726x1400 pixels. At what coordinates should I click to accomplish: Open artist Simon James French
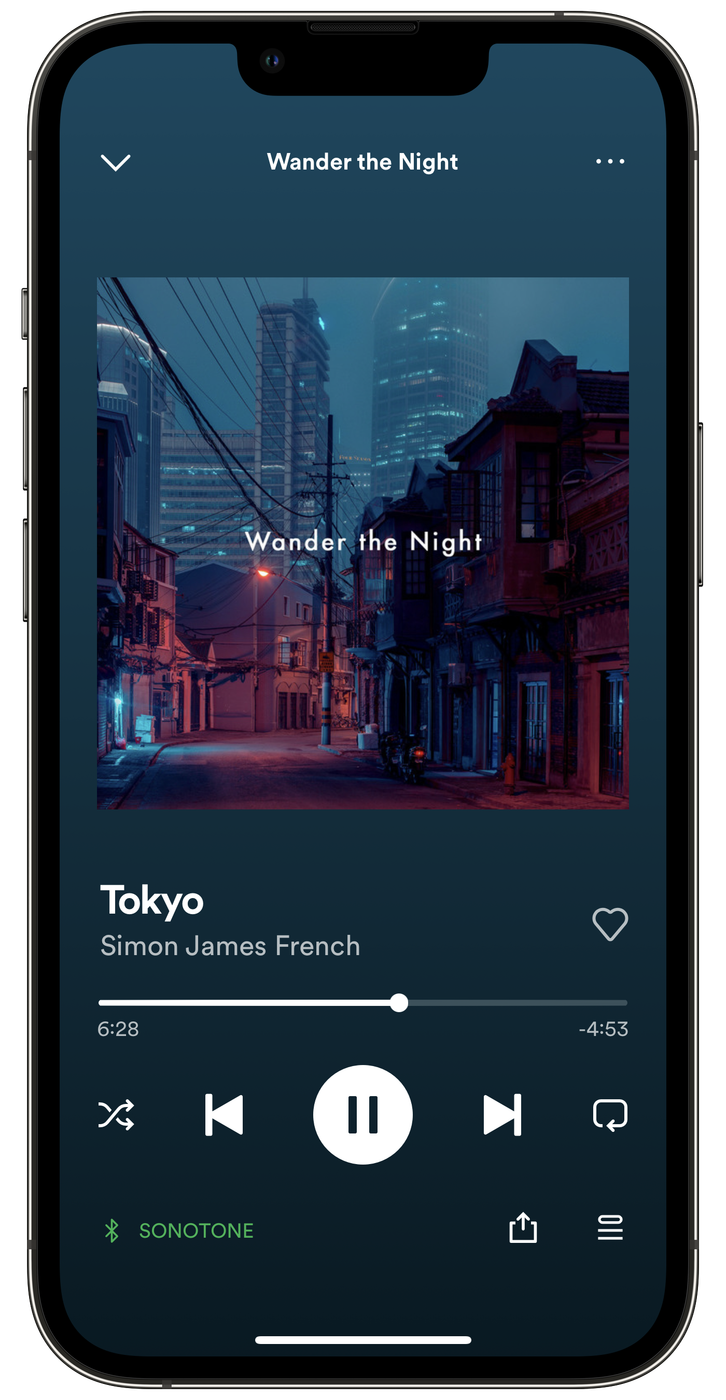click(230, 946)
